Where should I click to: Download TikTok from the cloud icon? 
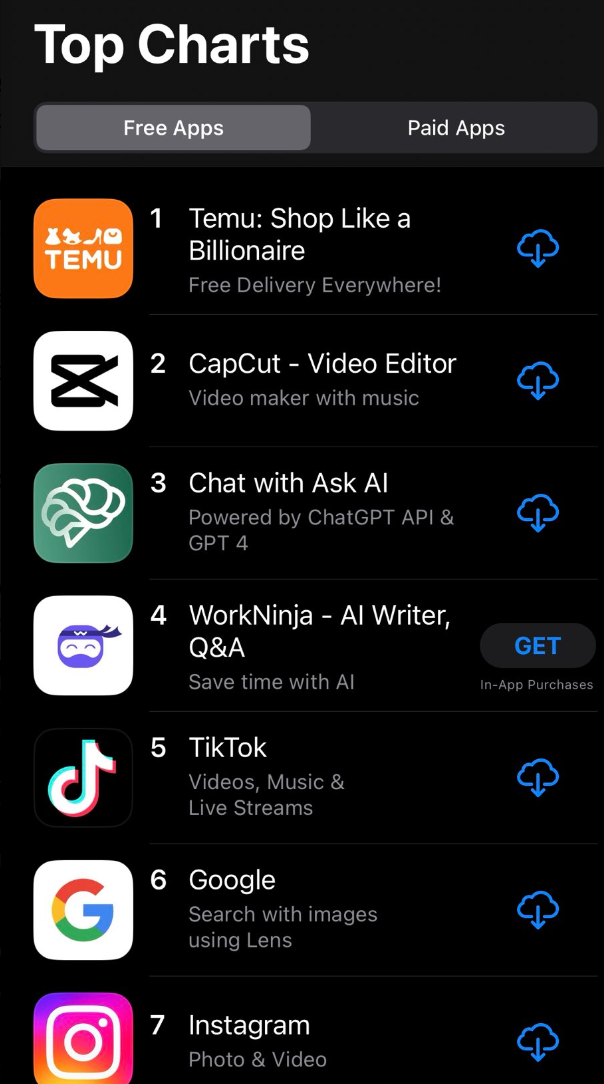(x=537, y=777)
